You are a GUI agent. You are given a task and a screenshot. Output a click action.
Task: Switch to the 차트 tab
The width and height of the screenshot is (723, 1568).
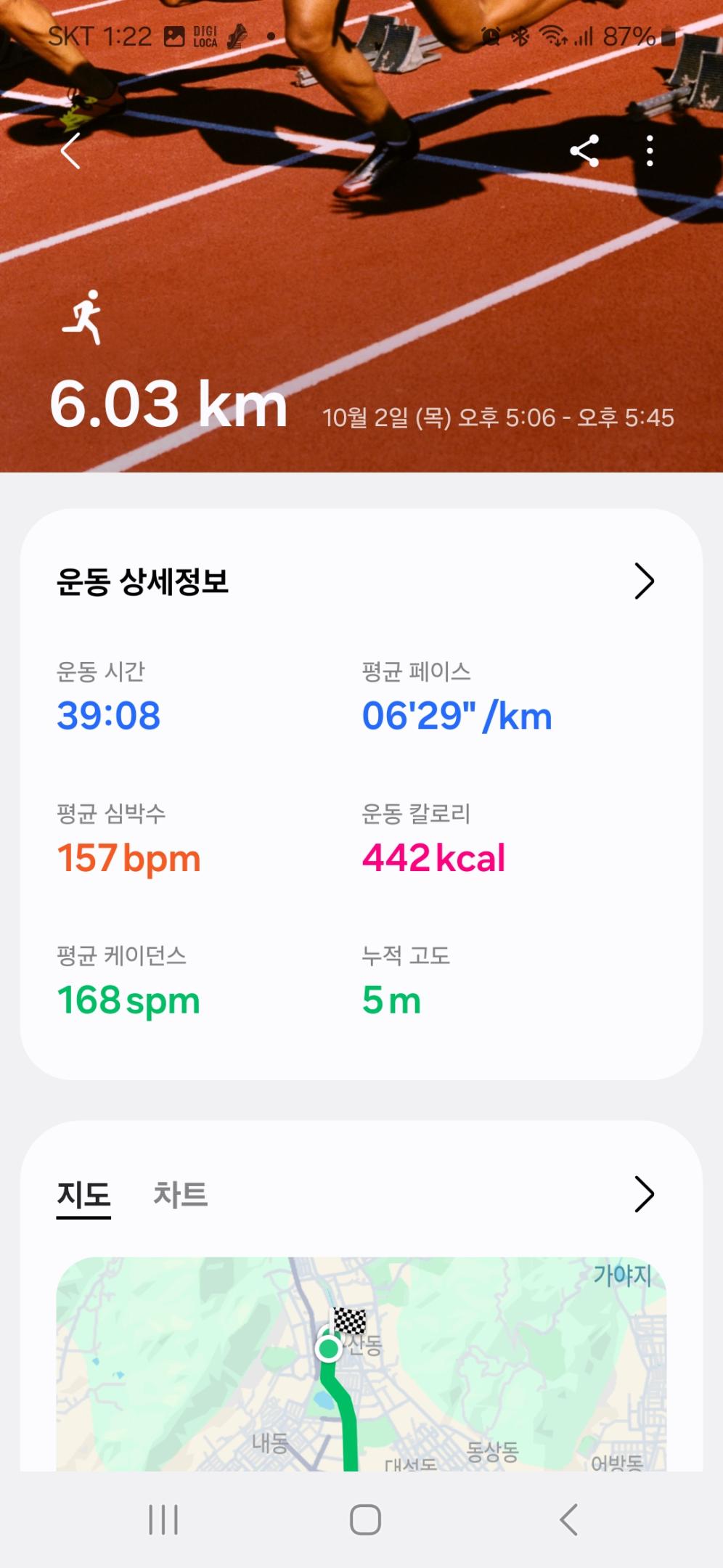(x=180, y=1194)
